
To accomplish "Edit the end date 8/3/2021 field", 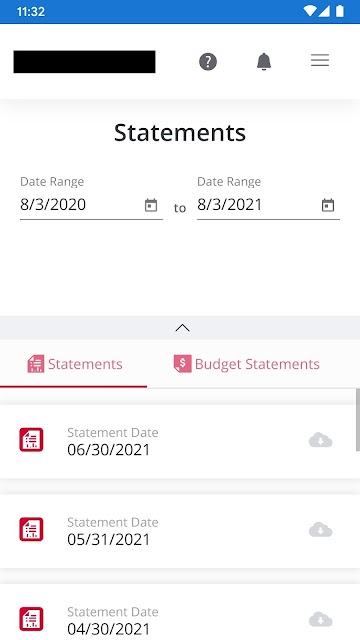I will point(268,204).
